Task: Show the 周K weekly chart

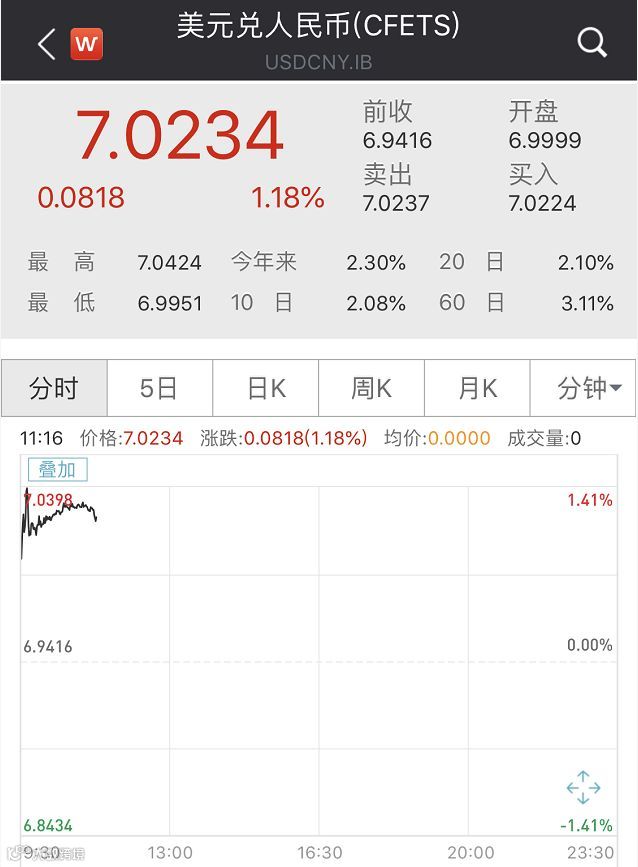Action: [371, 388]
